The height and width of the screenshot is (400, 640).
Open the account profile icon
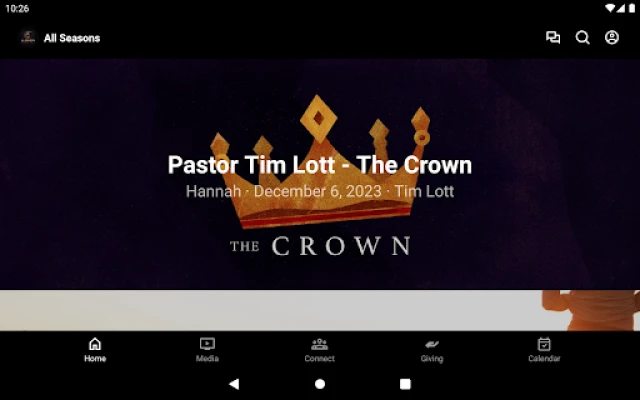pos(612,38)
